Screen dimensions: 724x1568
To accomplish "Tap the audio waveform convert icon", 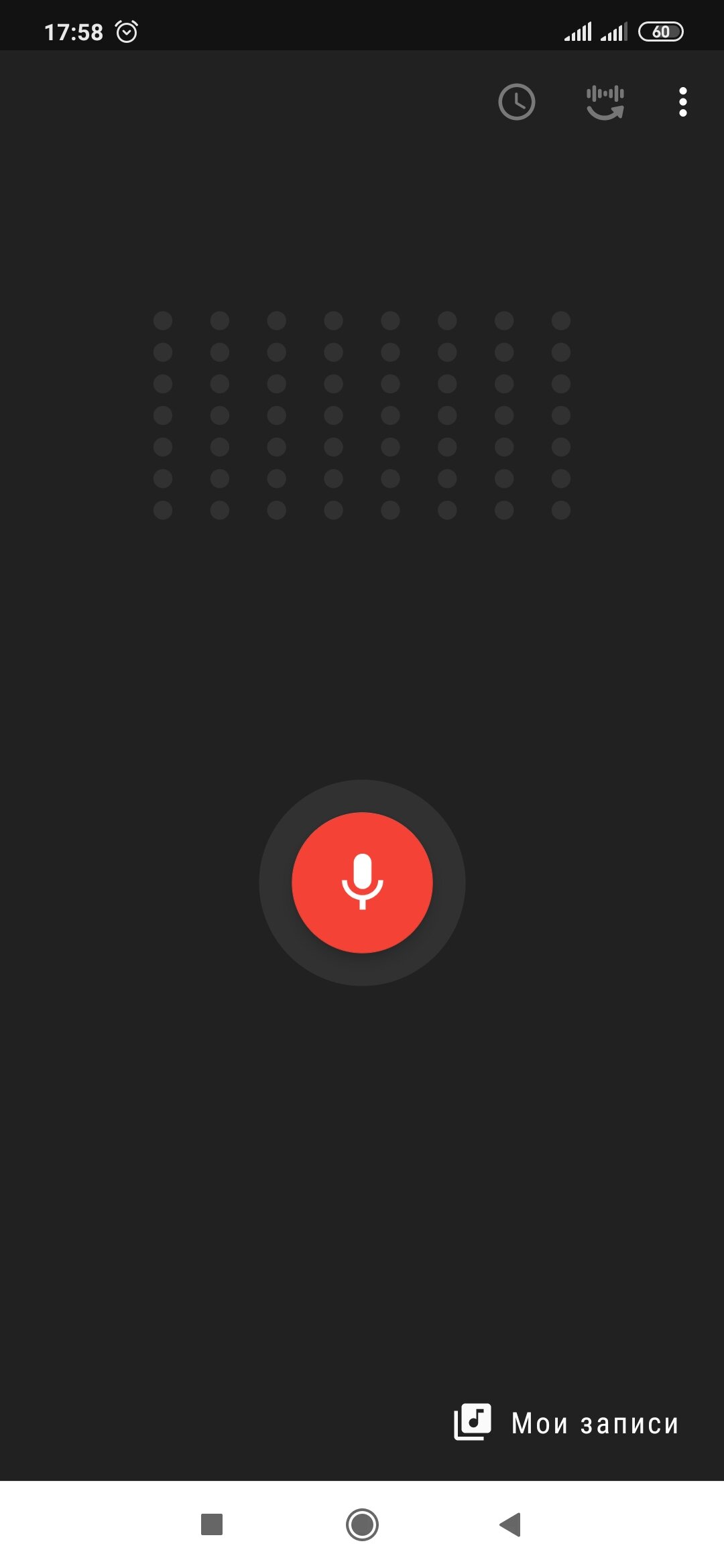I will click(x=605, y=102).
